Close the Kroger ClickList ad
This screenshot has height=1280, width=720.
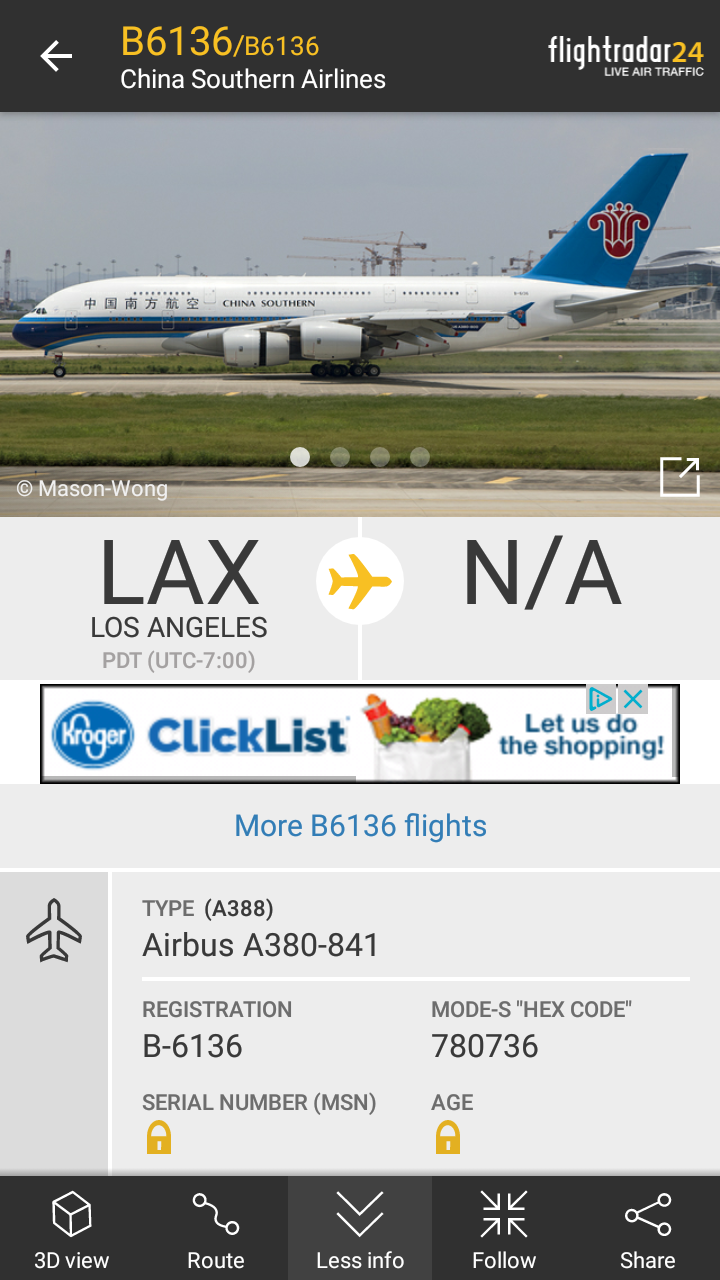pyautogui.click(x=633, y=698)
